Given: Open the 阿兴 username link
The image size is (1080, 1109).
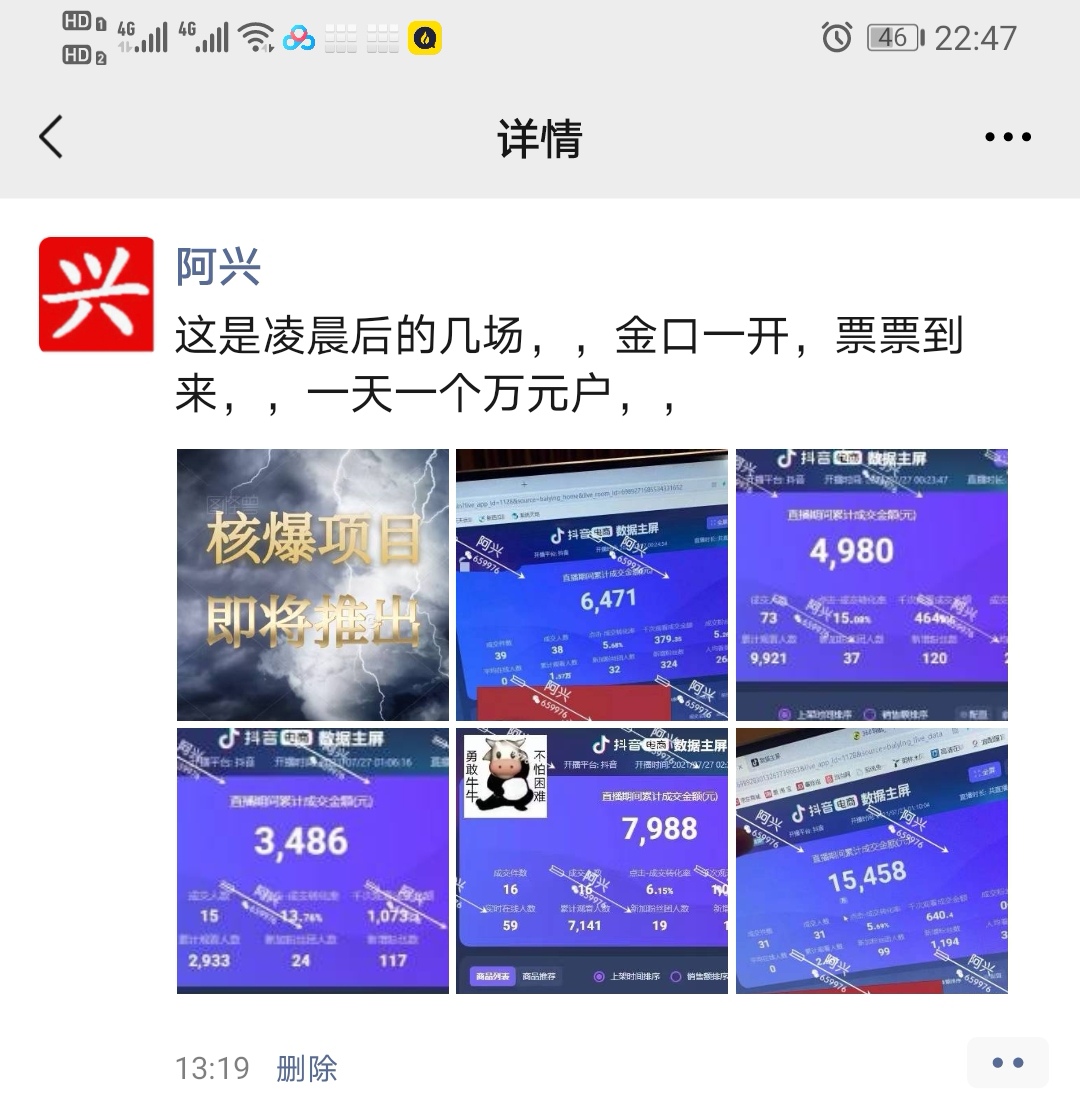Looking at the screenshot, I should (x=218, y=267).
